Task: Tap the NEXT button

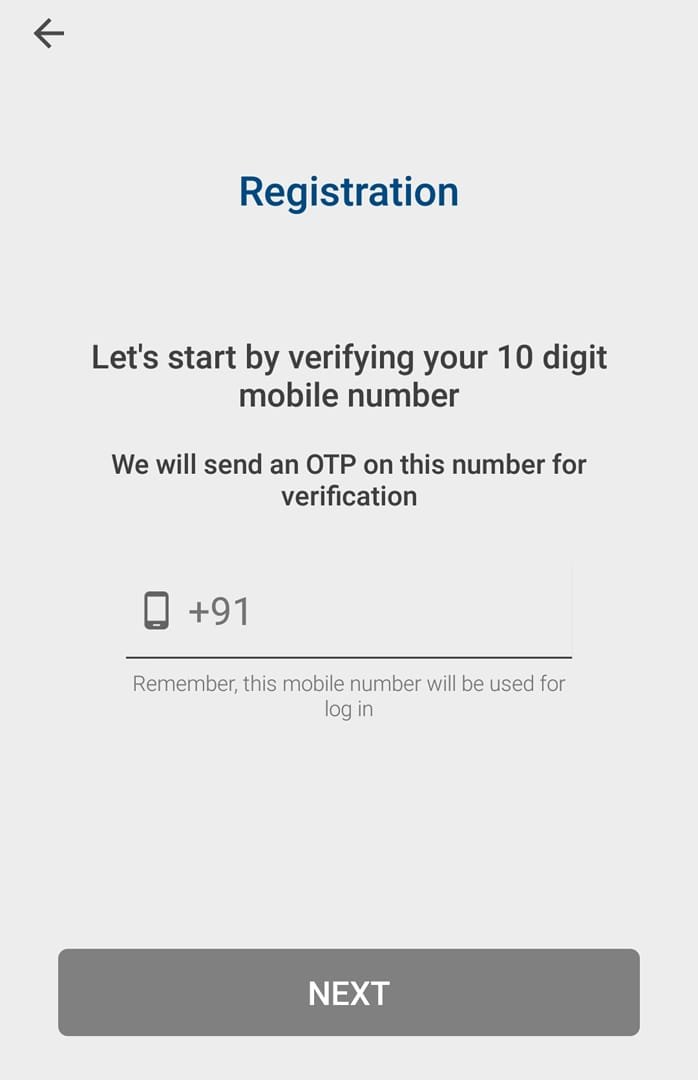Action: click(x=349, y=992)
